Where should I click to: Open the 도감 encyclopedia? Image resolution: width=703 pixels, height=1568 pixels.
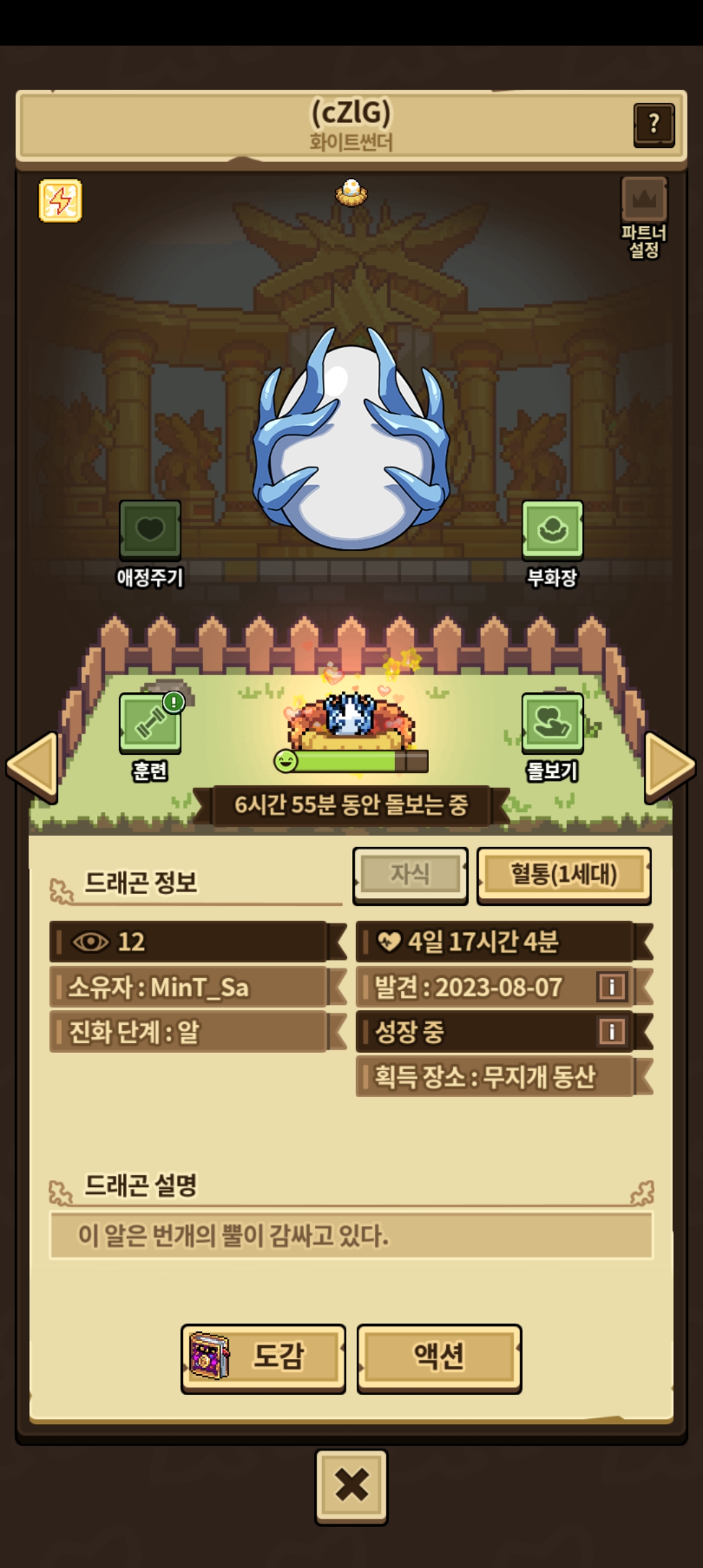coord(264,1357)
